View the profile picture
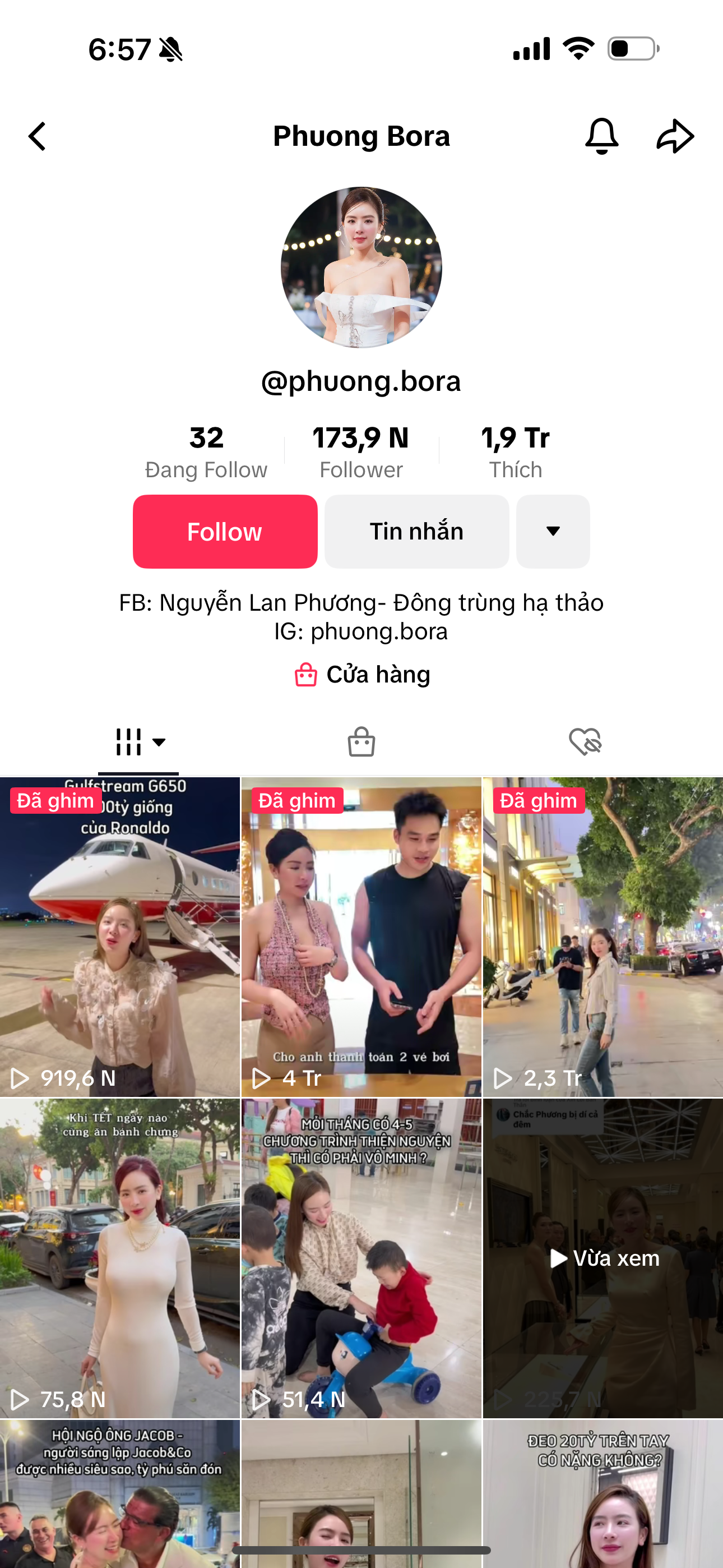723x1568 pixels. click(x=361, y=267)
